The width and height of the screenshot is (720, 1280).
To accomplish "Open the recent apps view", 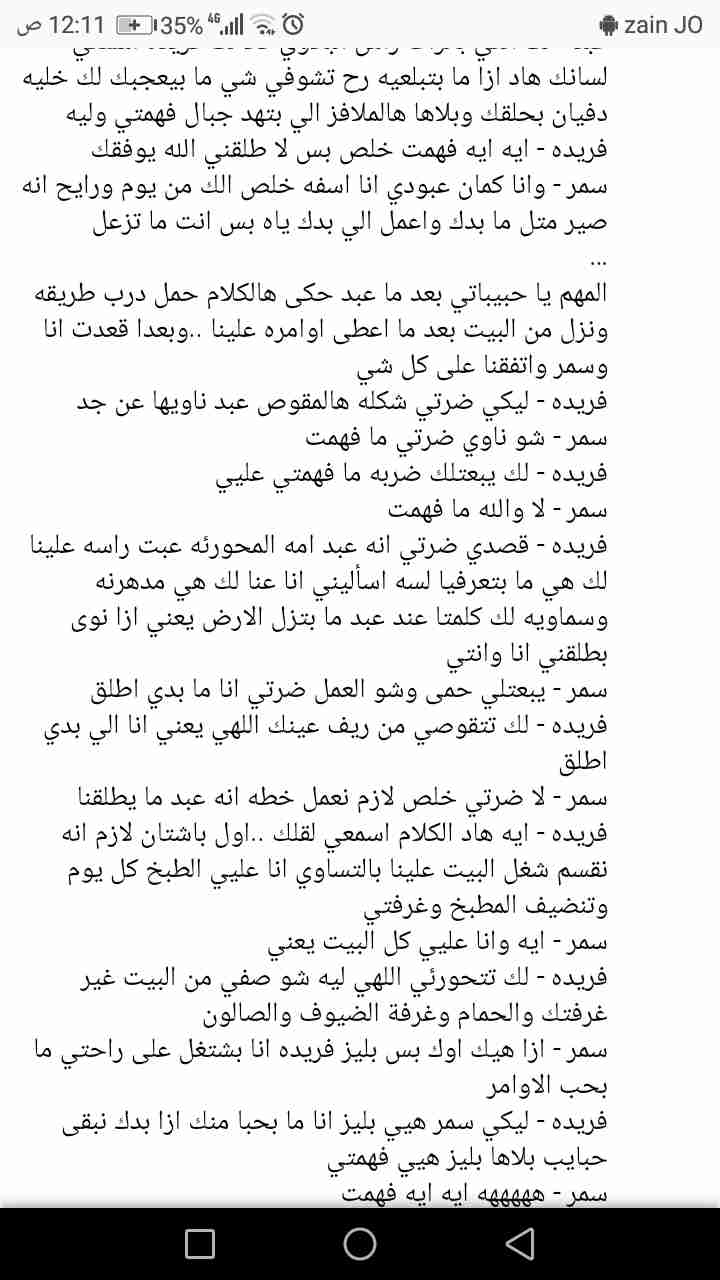I will click(x=200, y=1243).
